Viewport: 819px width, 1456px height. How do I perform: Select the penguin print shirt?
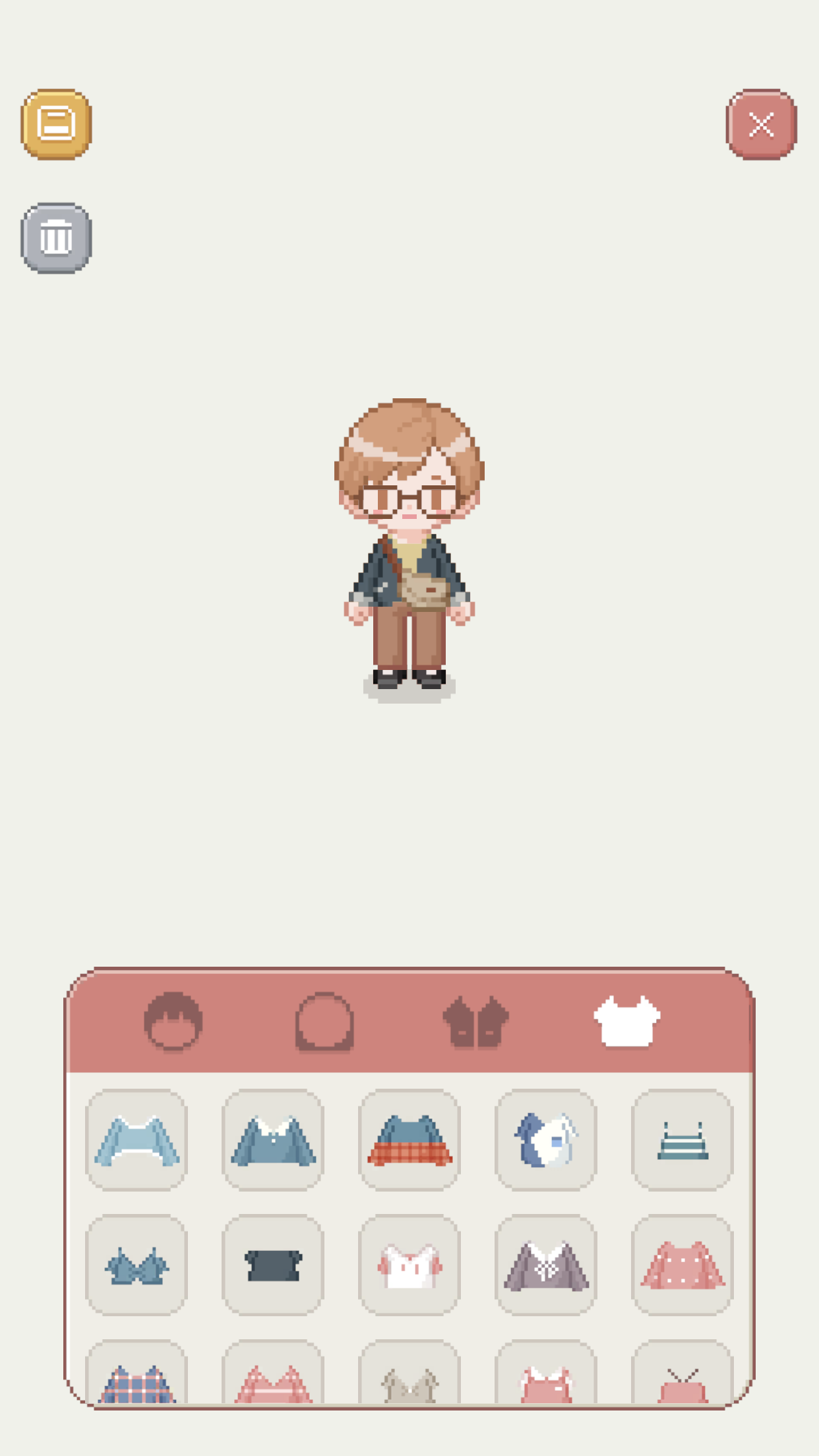(547, 1140)
